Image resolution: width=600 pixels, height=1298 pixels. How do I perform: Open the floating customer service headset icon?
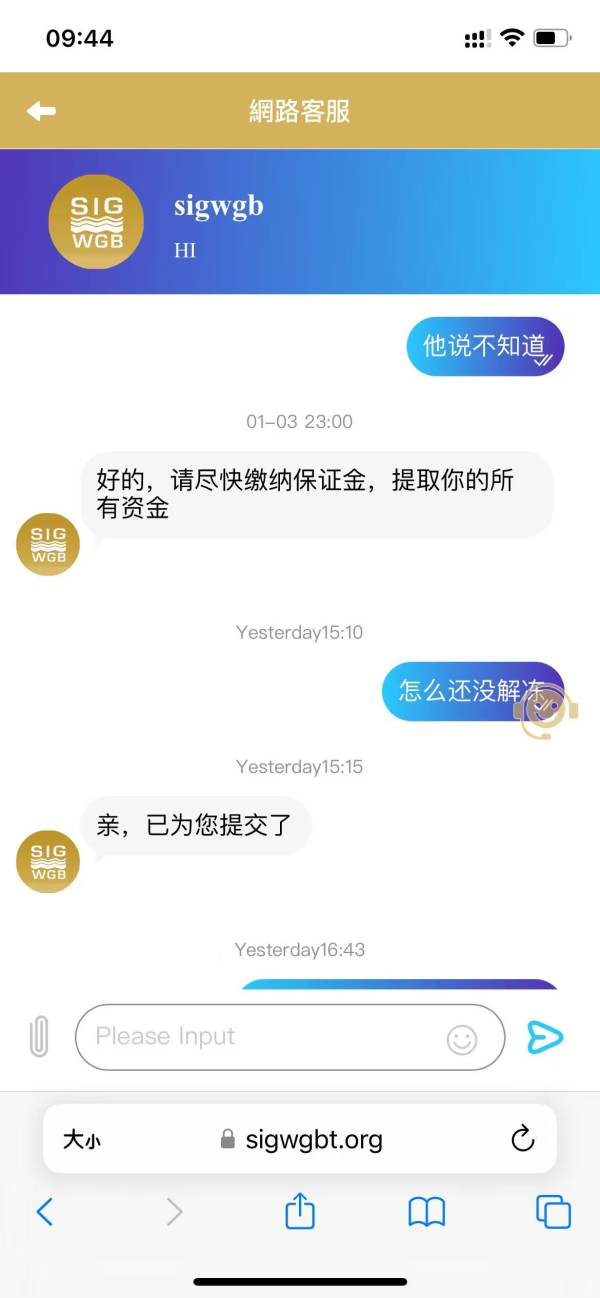point(545,711)
